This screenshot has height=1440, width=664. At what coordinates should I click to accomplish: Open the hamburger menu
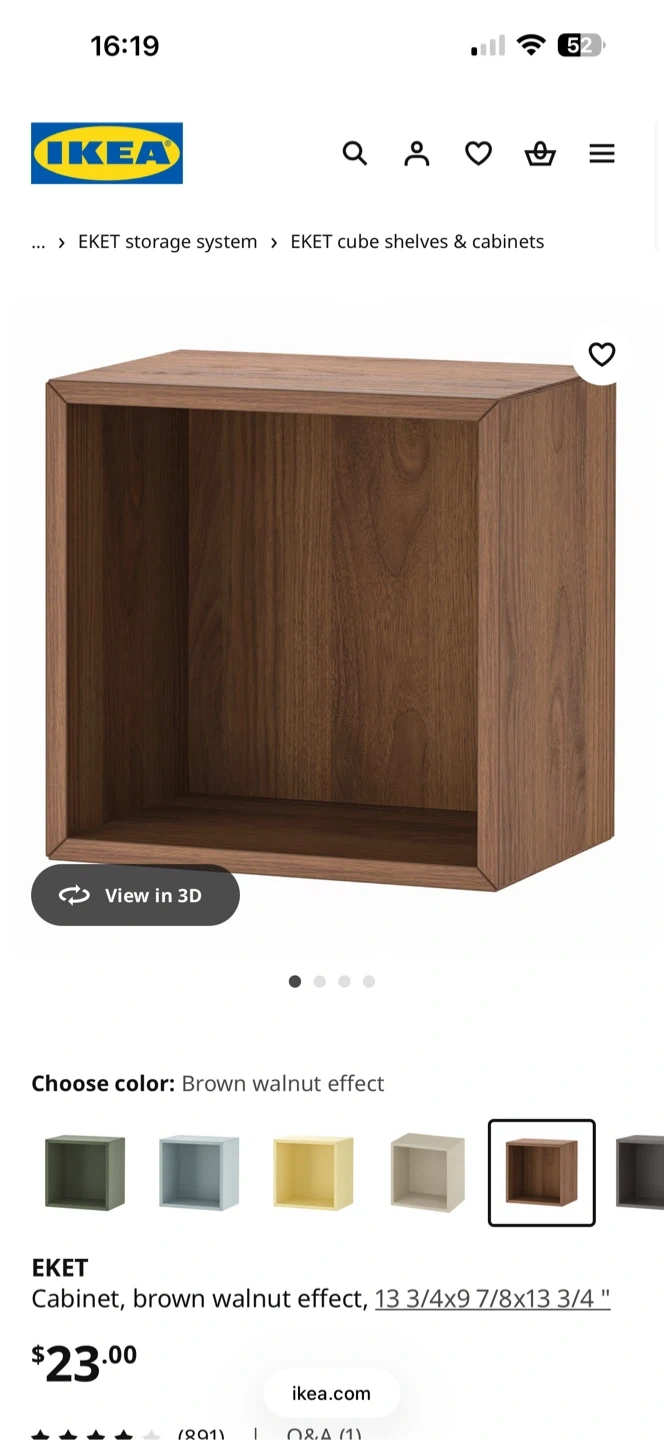[602, 153]
